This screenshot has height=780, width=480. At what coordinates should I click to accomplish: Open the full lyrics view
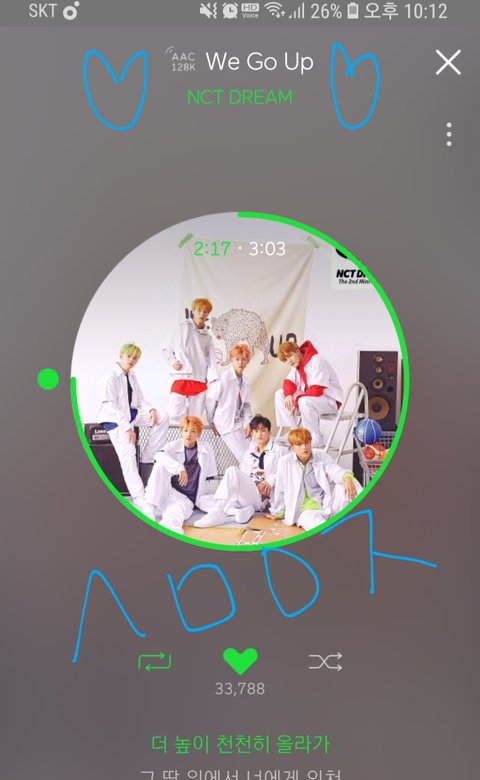click(x=240, y=758)
